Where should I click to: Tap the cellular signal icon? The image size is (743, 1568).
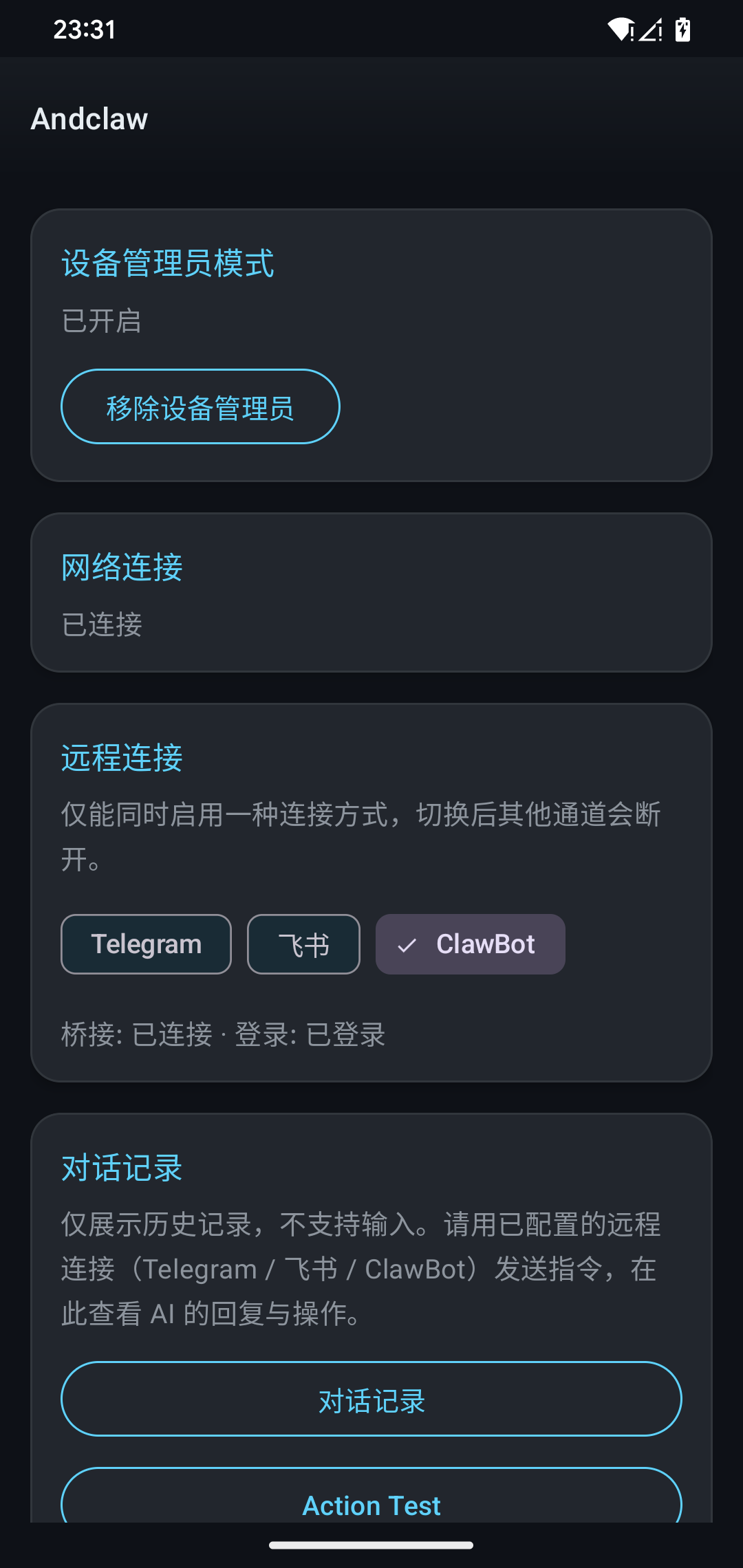point(651,29)
